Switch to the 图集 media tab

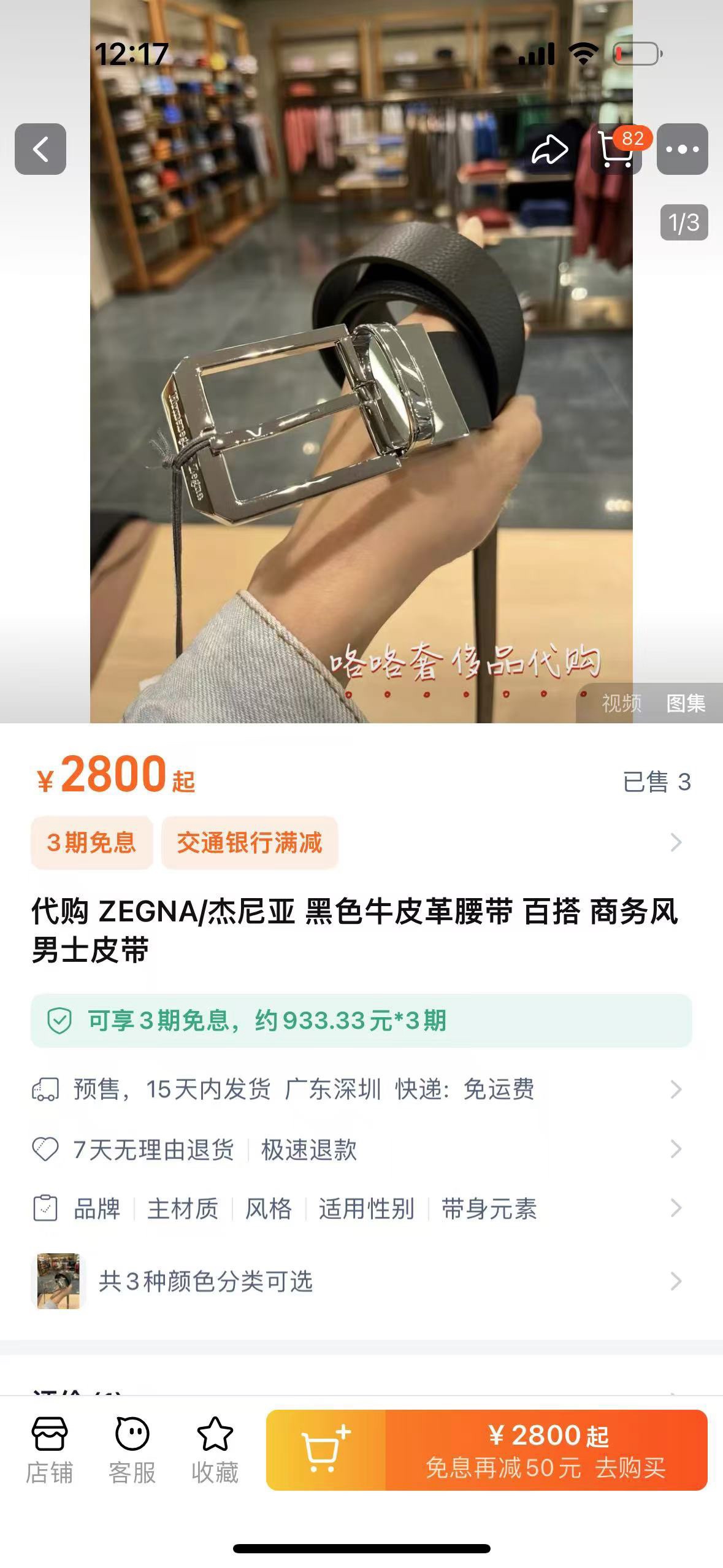686,703
